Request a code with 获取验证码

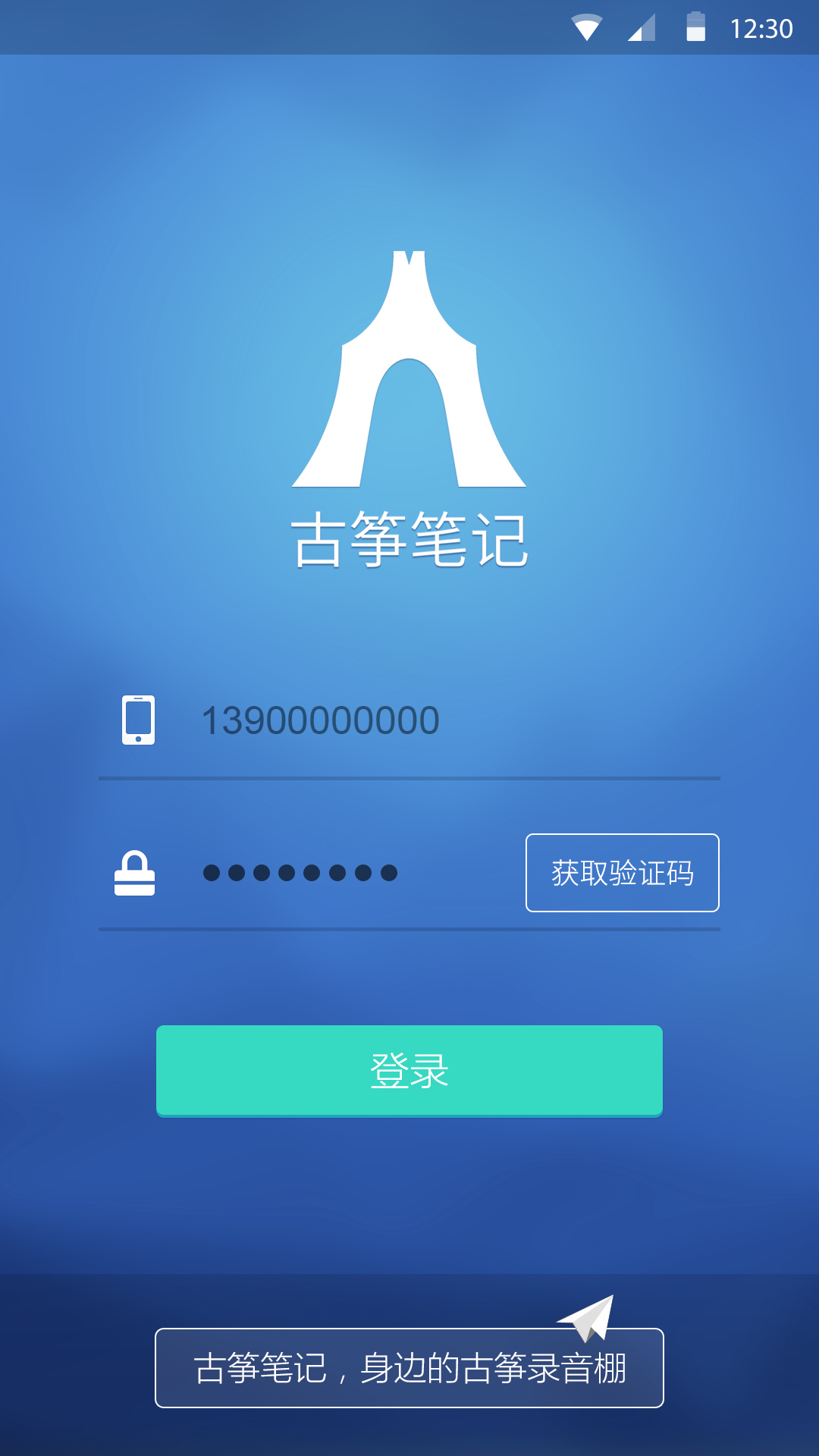tap(623, 873)
